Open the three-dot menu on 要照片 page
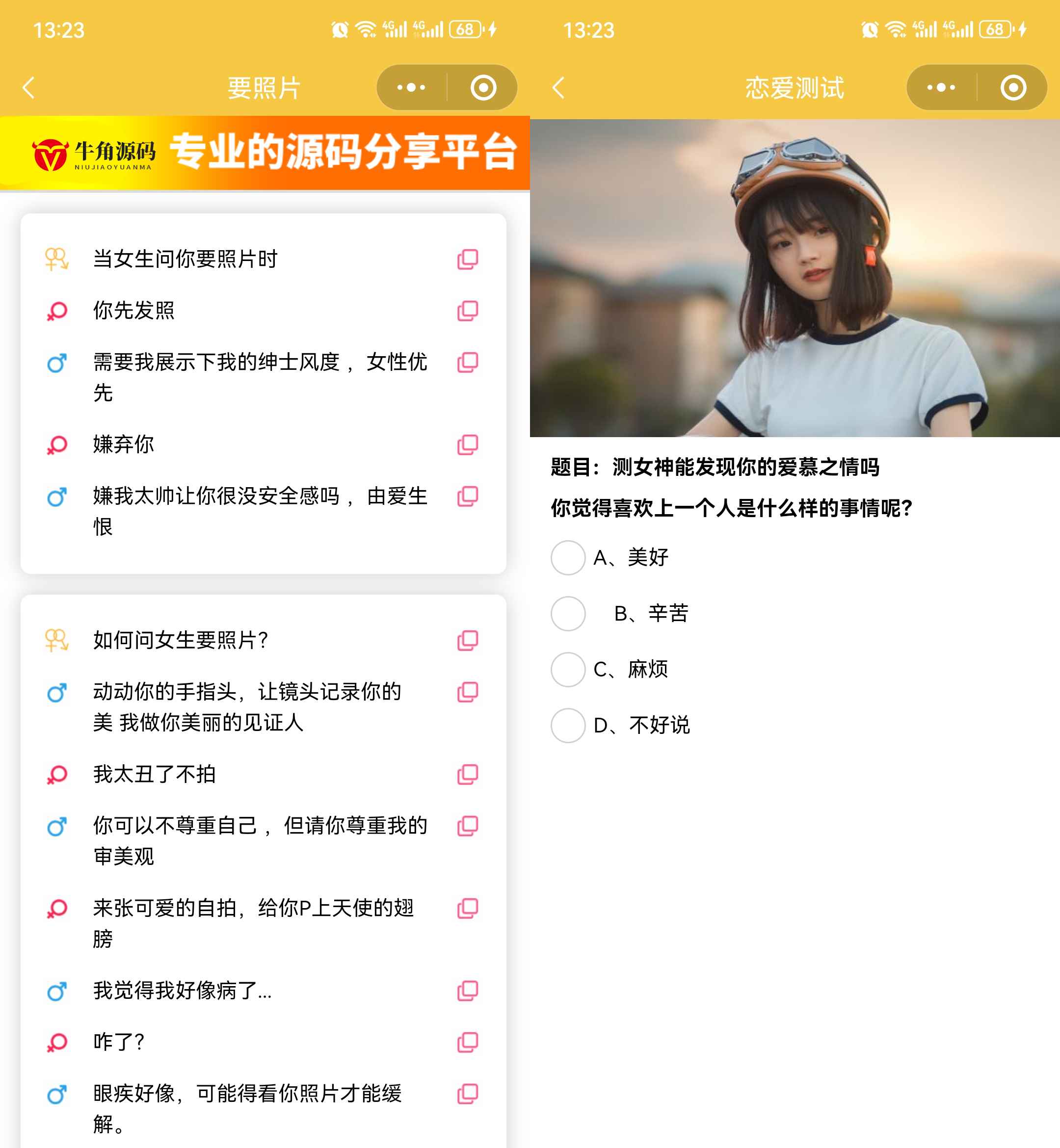The width and height of the screenshot is (1060, 1148). click(411, 88)
